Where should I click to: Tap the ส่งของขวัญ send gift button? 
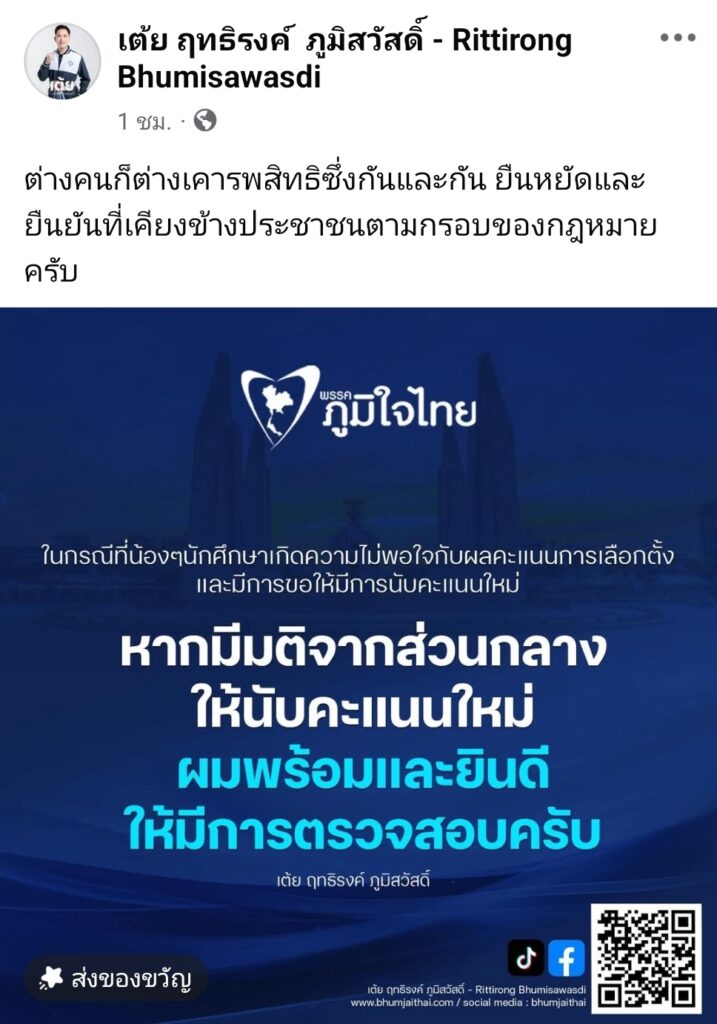115,978
